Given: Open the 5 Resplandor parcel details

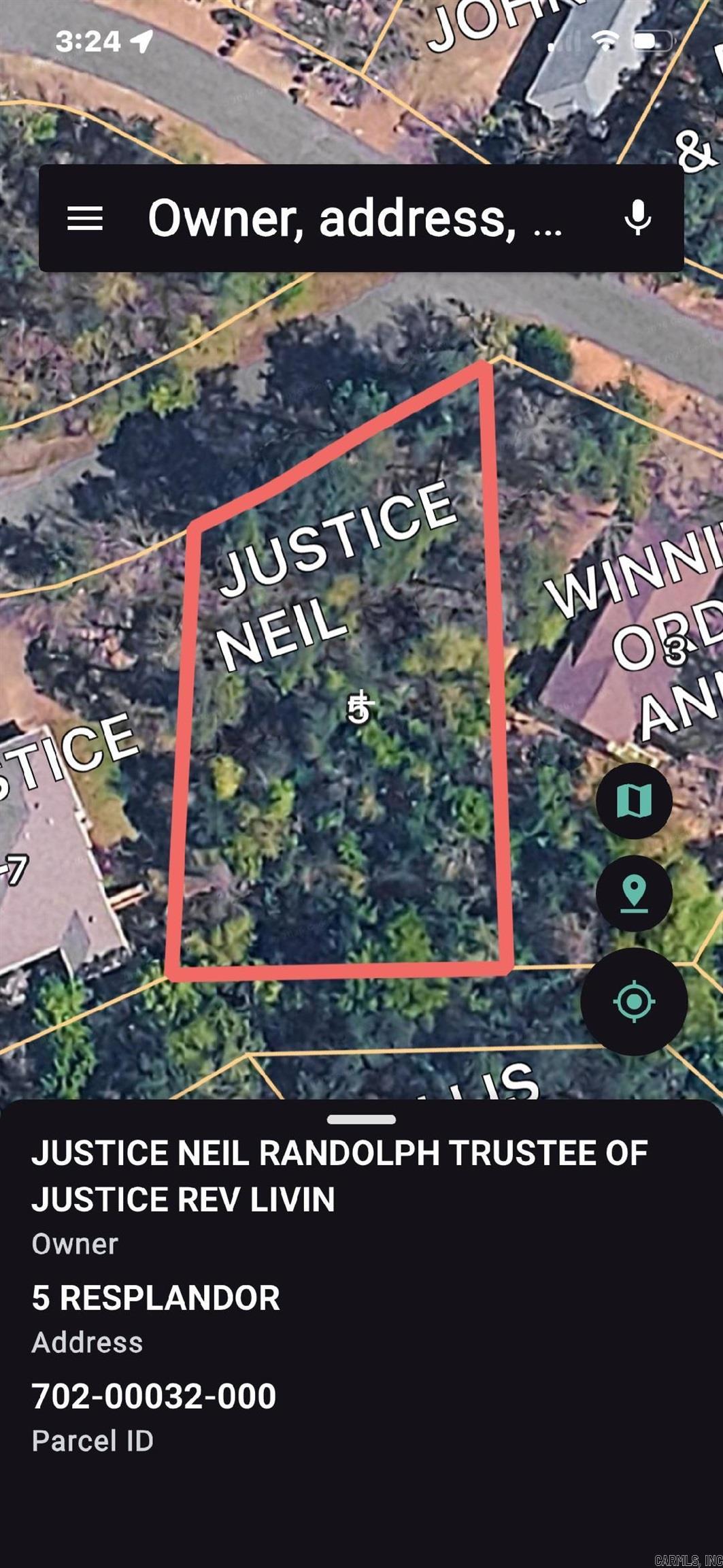Looking at the screenshot, I should 156,1298.
